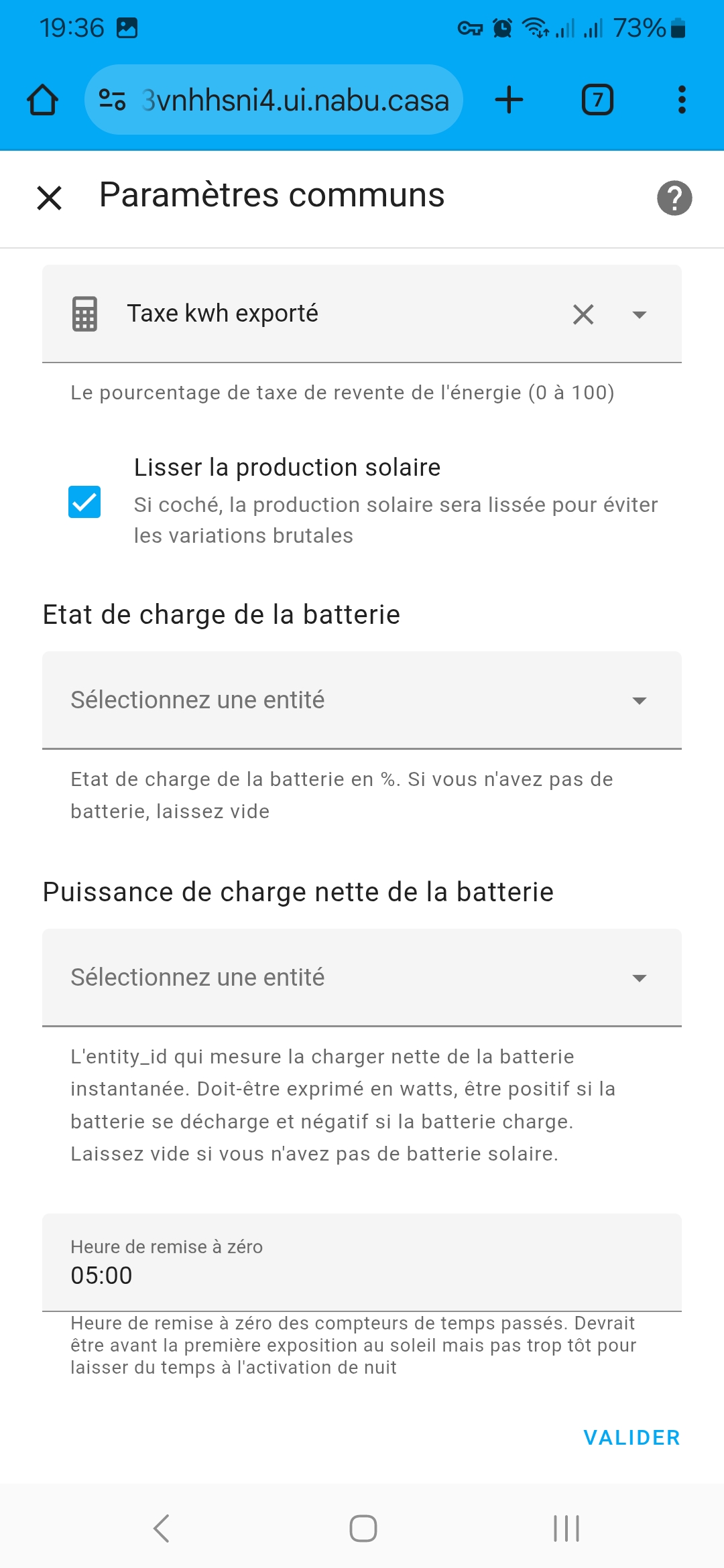Screen dimensions: 724x1568
Task: Tap the nabu.casa address bar
Action: (274, 100)
